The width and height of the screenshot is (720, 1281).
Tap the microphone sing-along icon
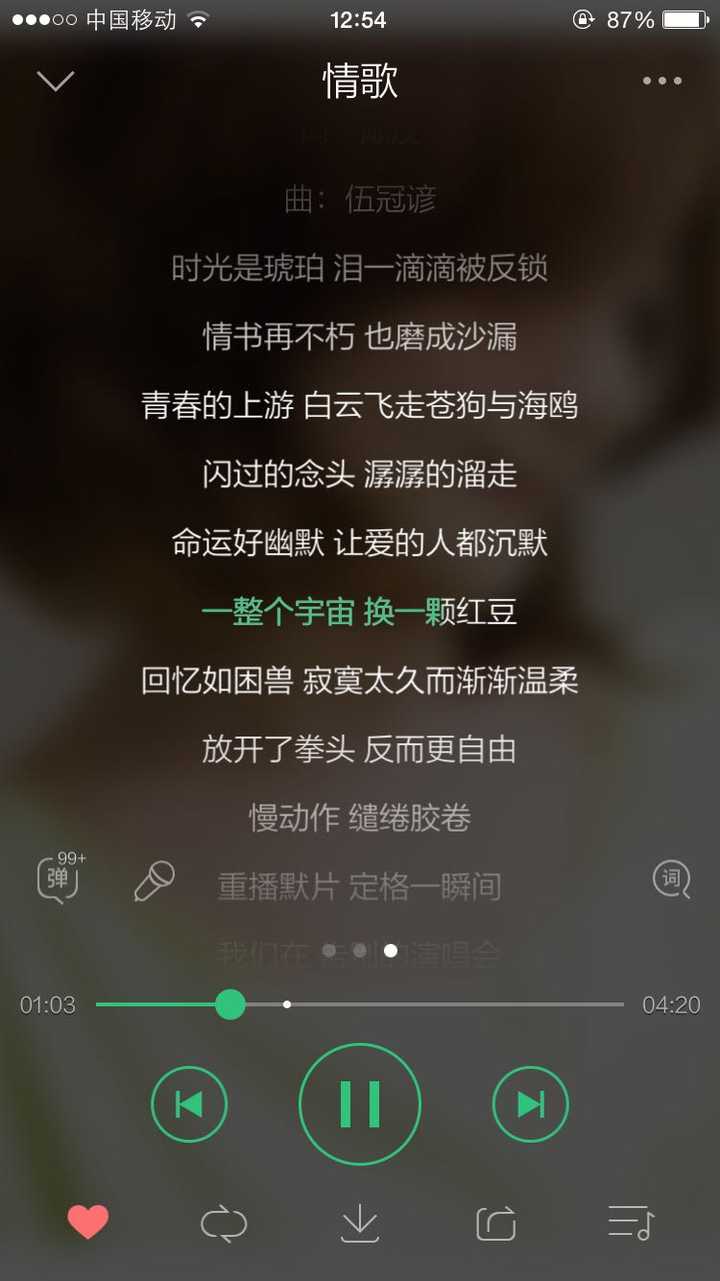pos(154,881)
